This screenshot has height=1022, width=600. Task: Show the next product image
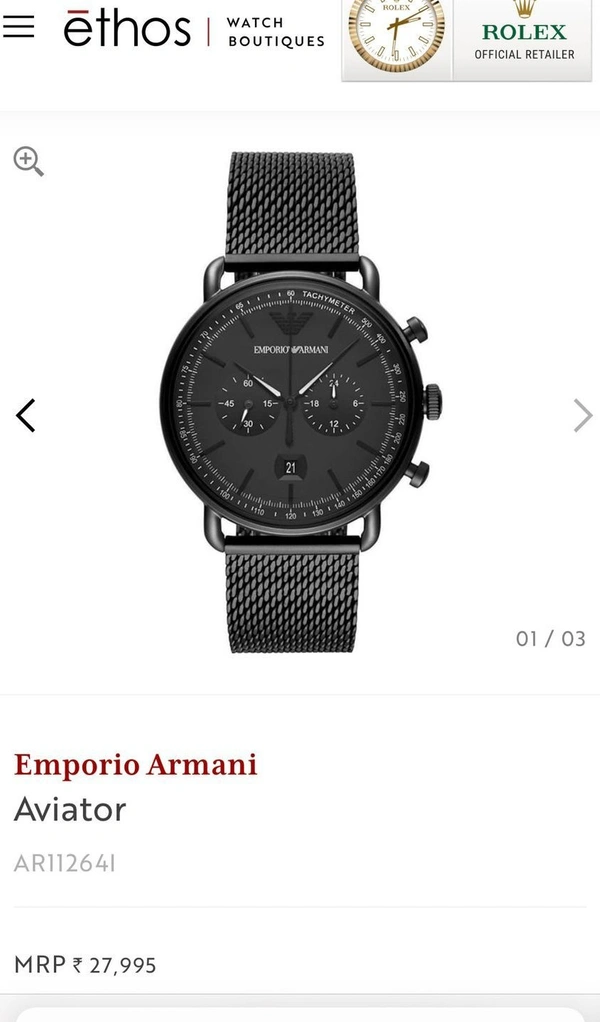click(x=582, y=415)
